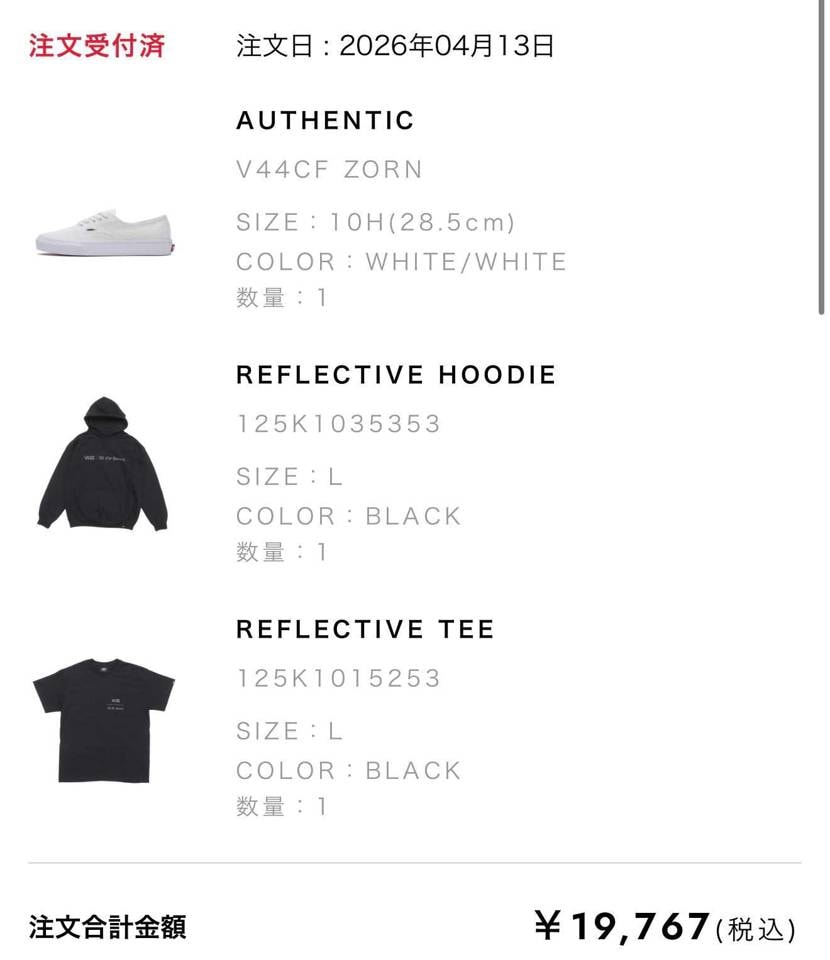The image size is (830, 960).
Task: Click the REFLECTIVE TEE product name
Action: [x=364, y=630]
